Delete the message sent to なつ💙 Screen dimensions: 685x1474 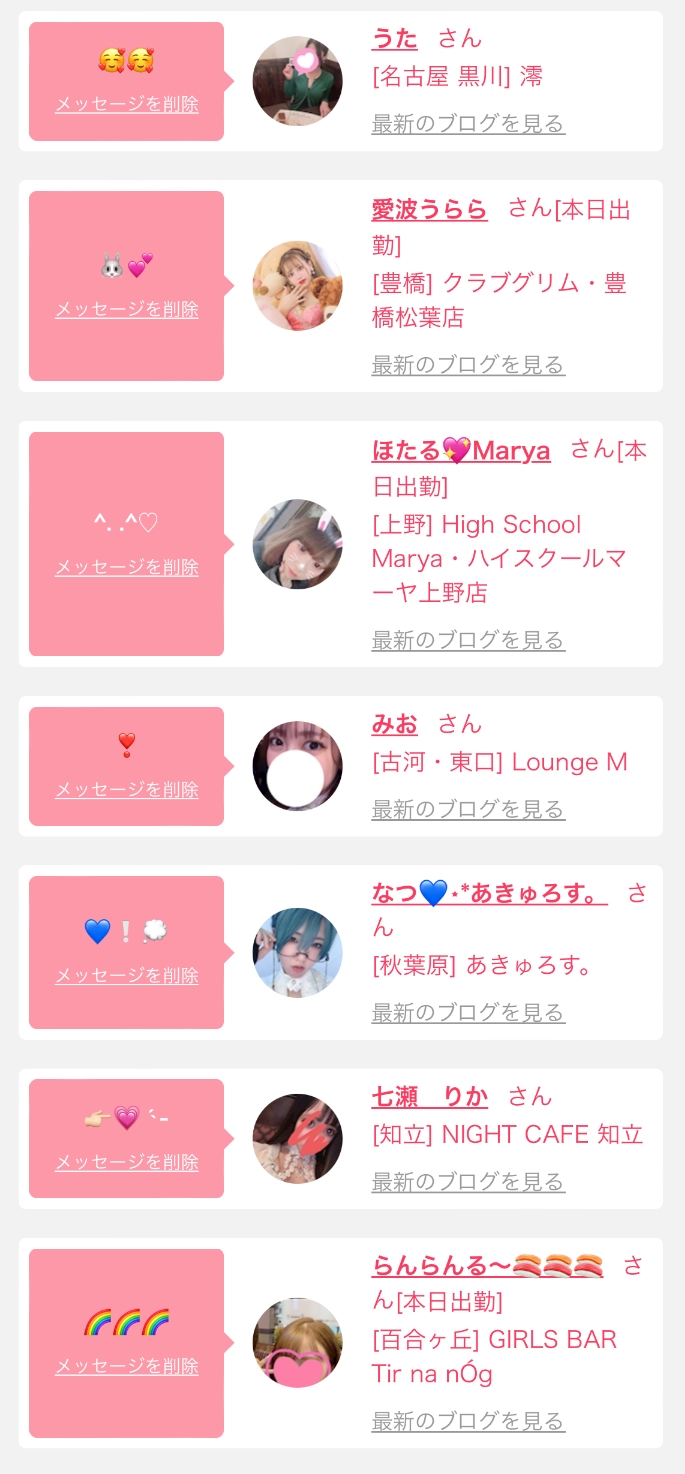click(x=126, y=976)
